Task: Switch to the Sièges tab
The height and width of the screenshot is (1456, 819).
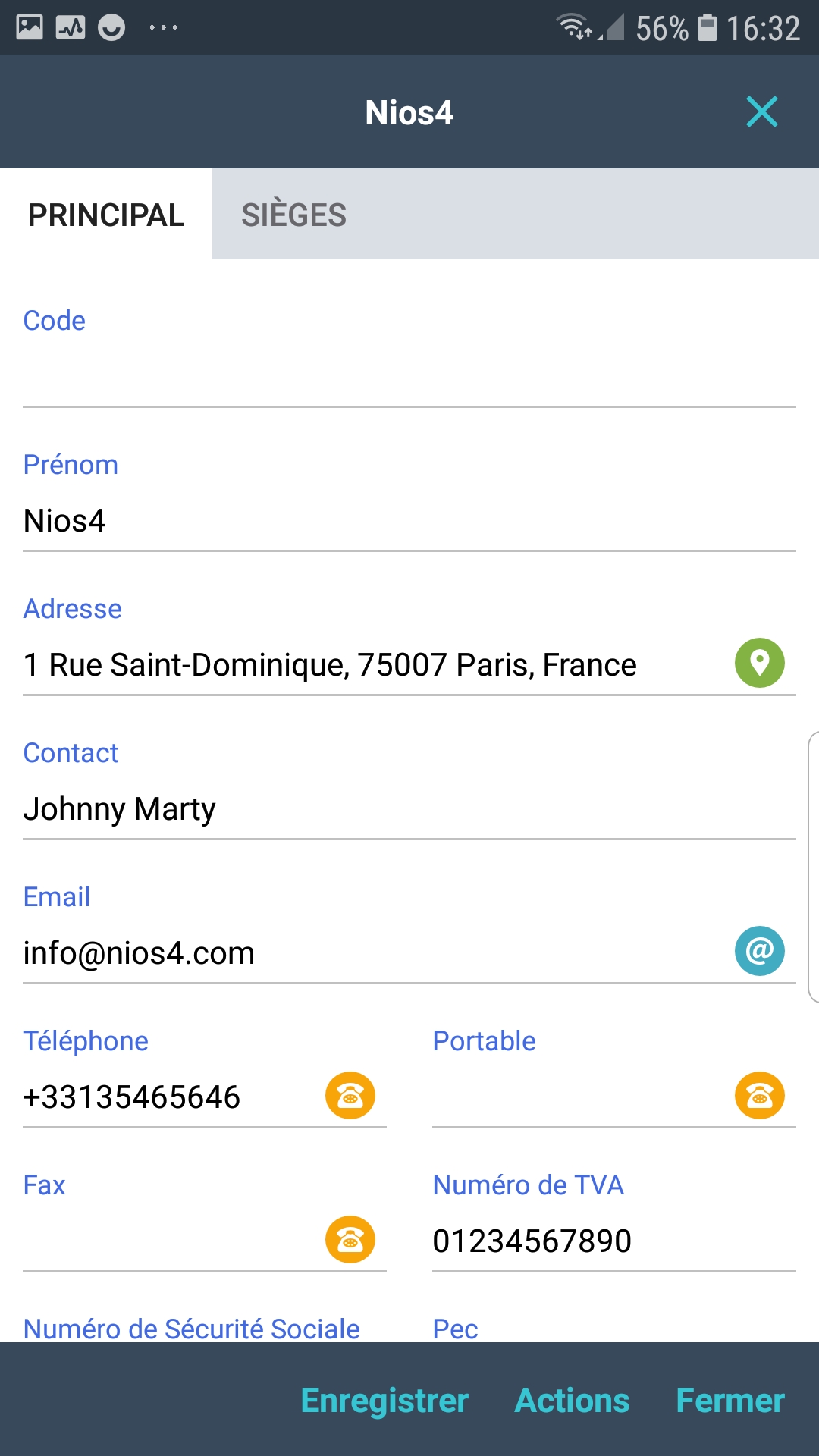Action: coord(293,215)
